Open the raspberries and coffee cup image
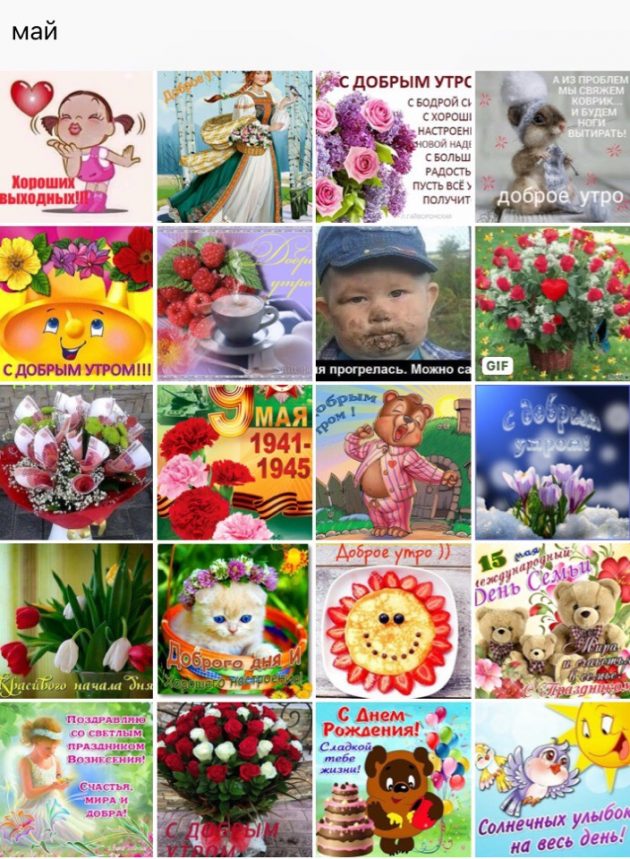630x859 pixels. (x=234, y=304)
